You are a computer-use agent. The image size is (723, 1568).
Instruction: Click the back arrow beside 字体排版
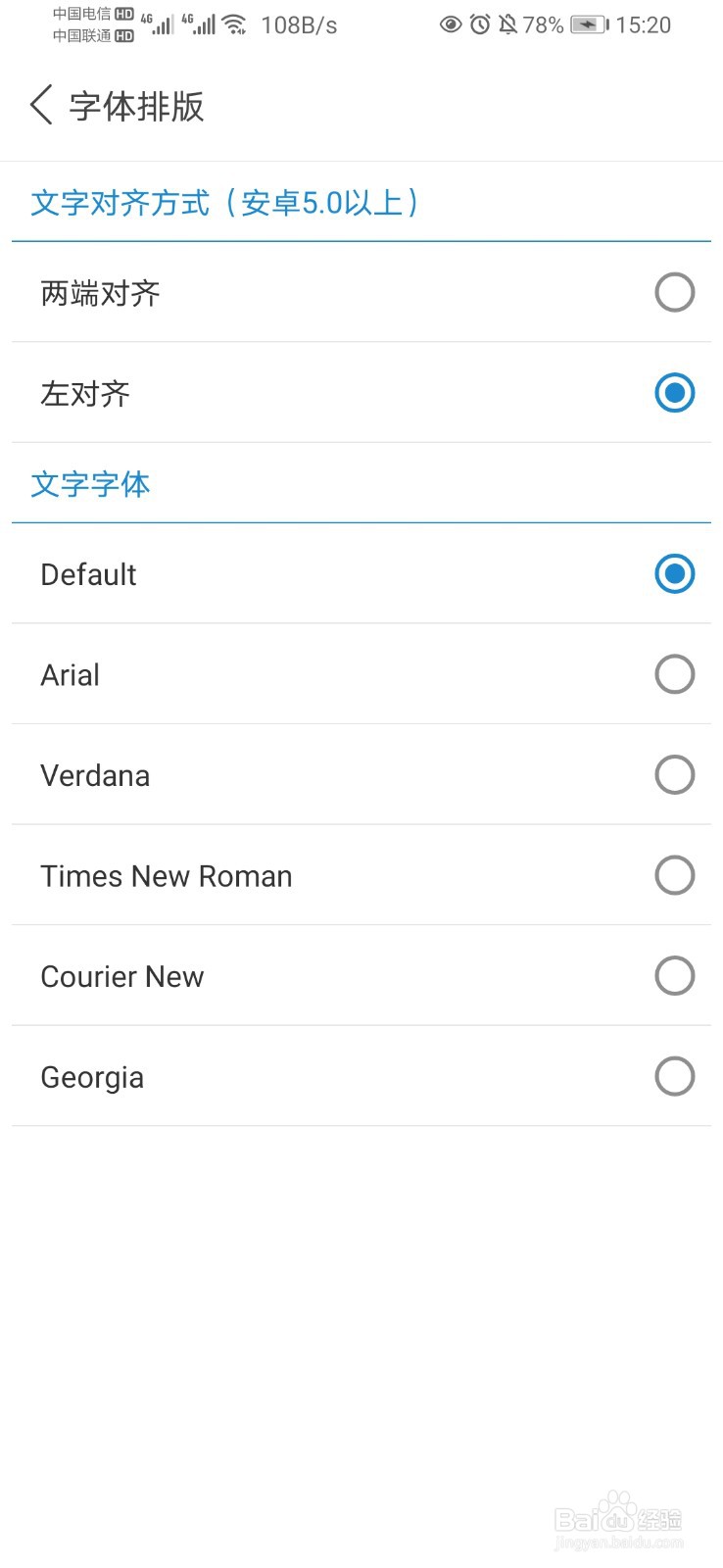pyautogui.click(x=39, y=104)
